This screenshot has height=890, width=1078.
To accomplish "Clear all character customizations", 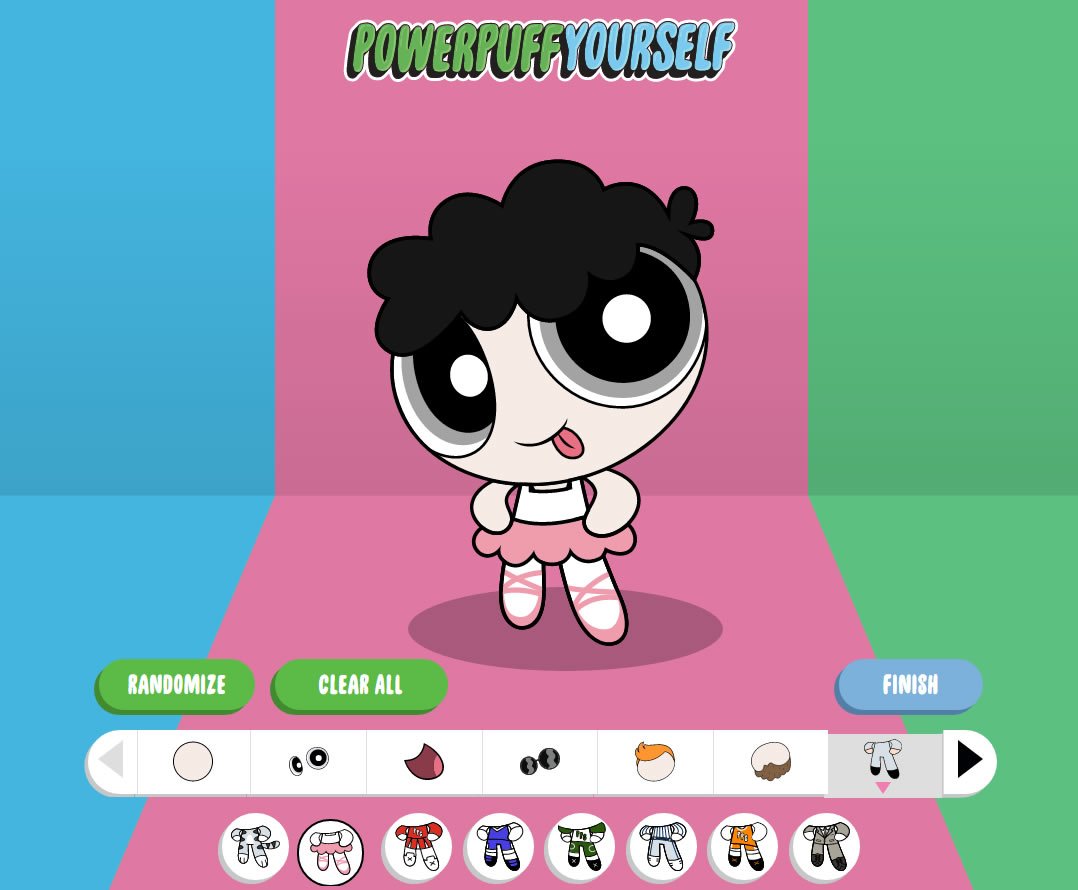I will pos(360,685).
